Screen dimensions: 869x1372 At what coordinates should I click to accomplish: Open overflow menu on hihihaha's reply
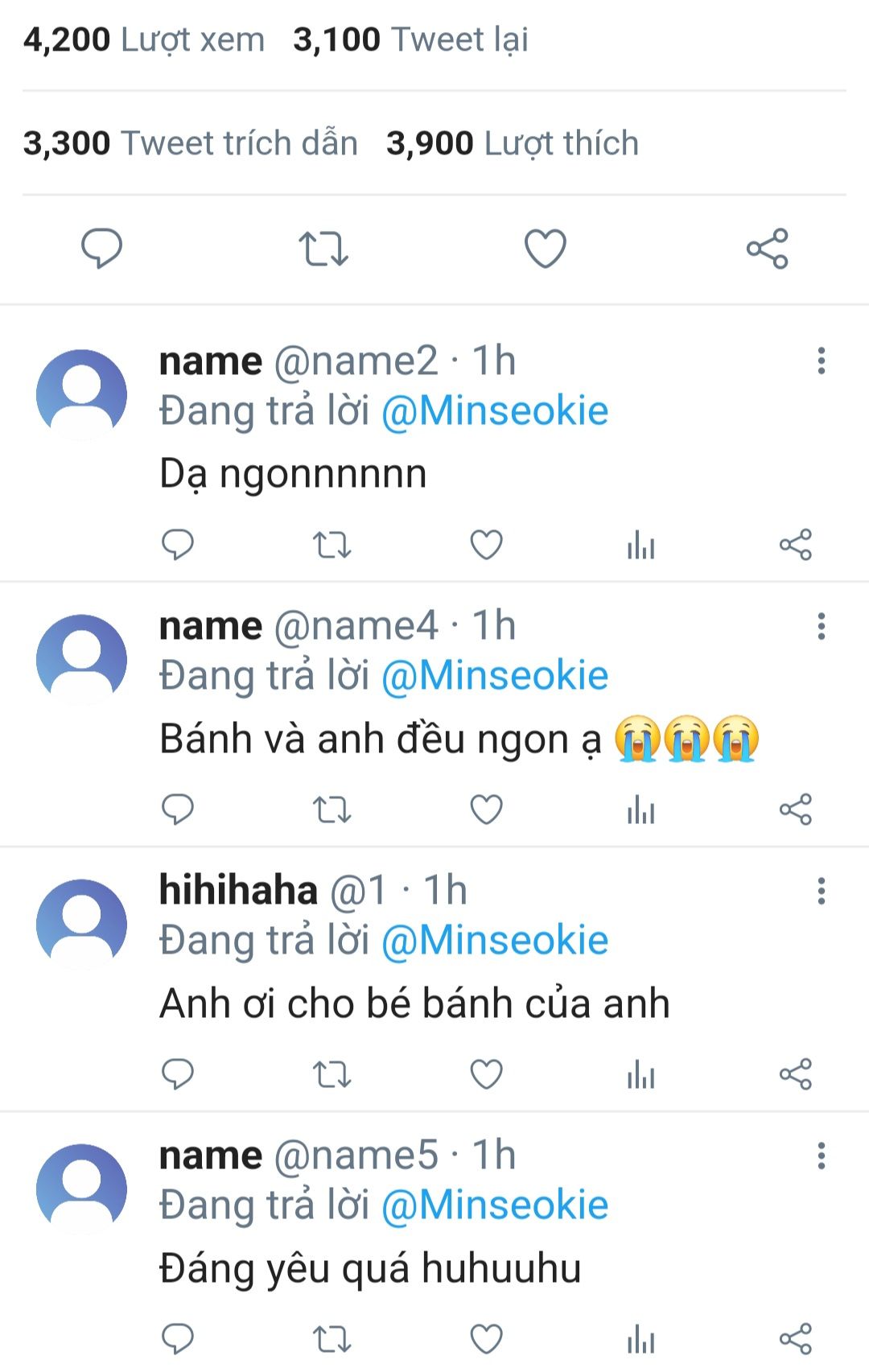pos(822,890)
